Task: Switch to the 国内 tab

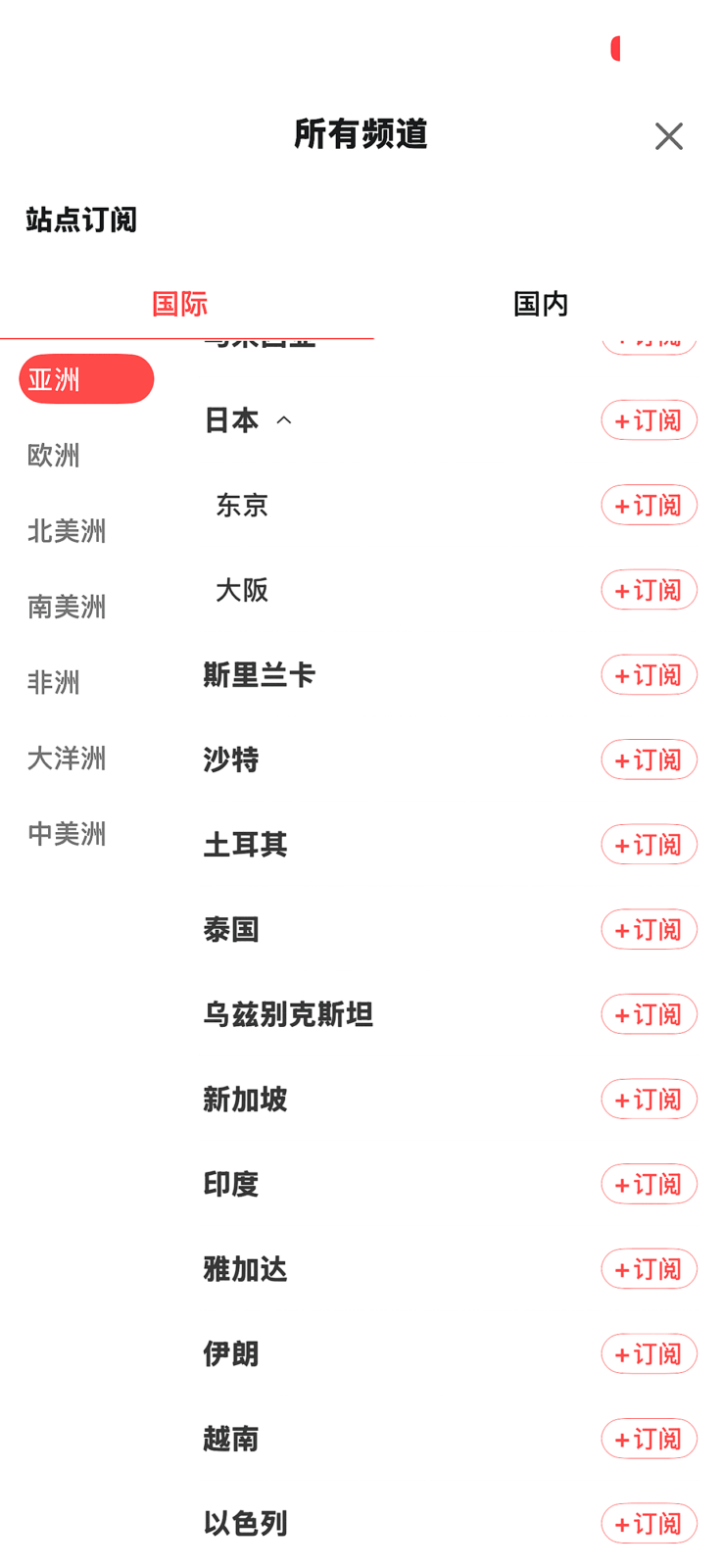Action: [x=541, y=304]
